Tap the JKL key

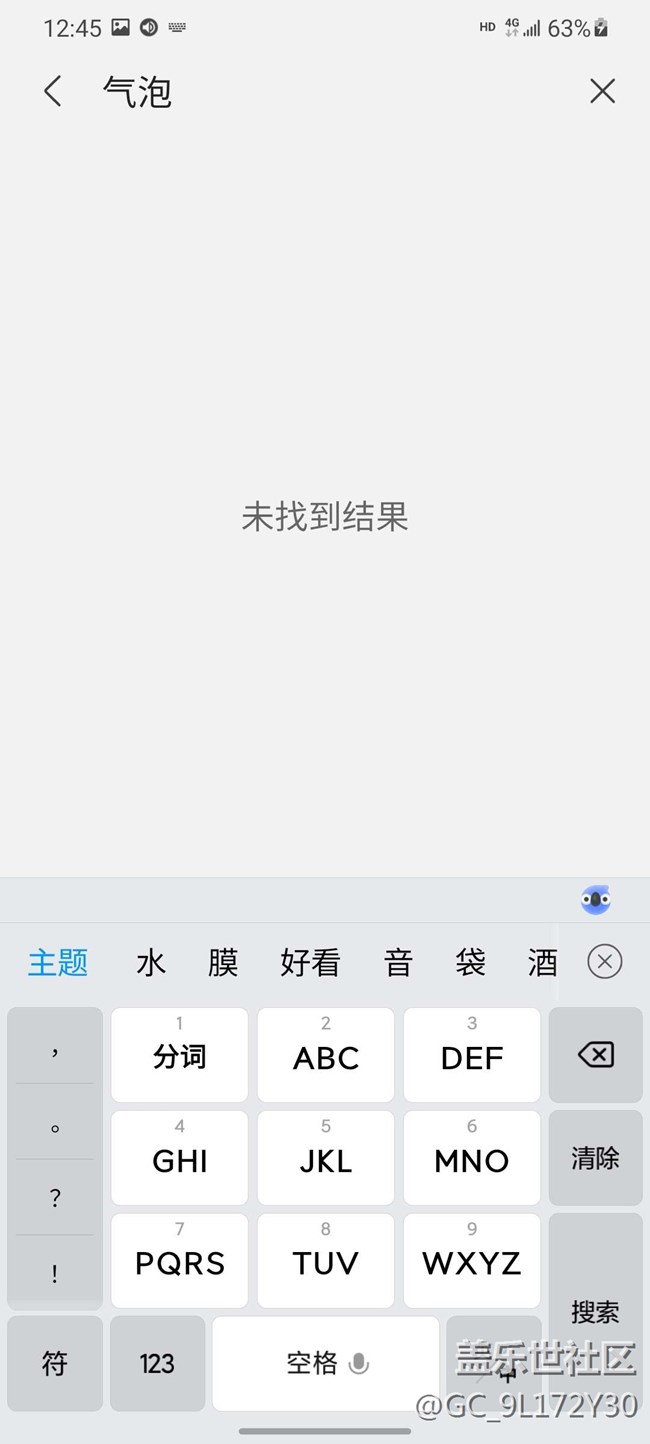pyautogui.click(x=326, y=1158)
